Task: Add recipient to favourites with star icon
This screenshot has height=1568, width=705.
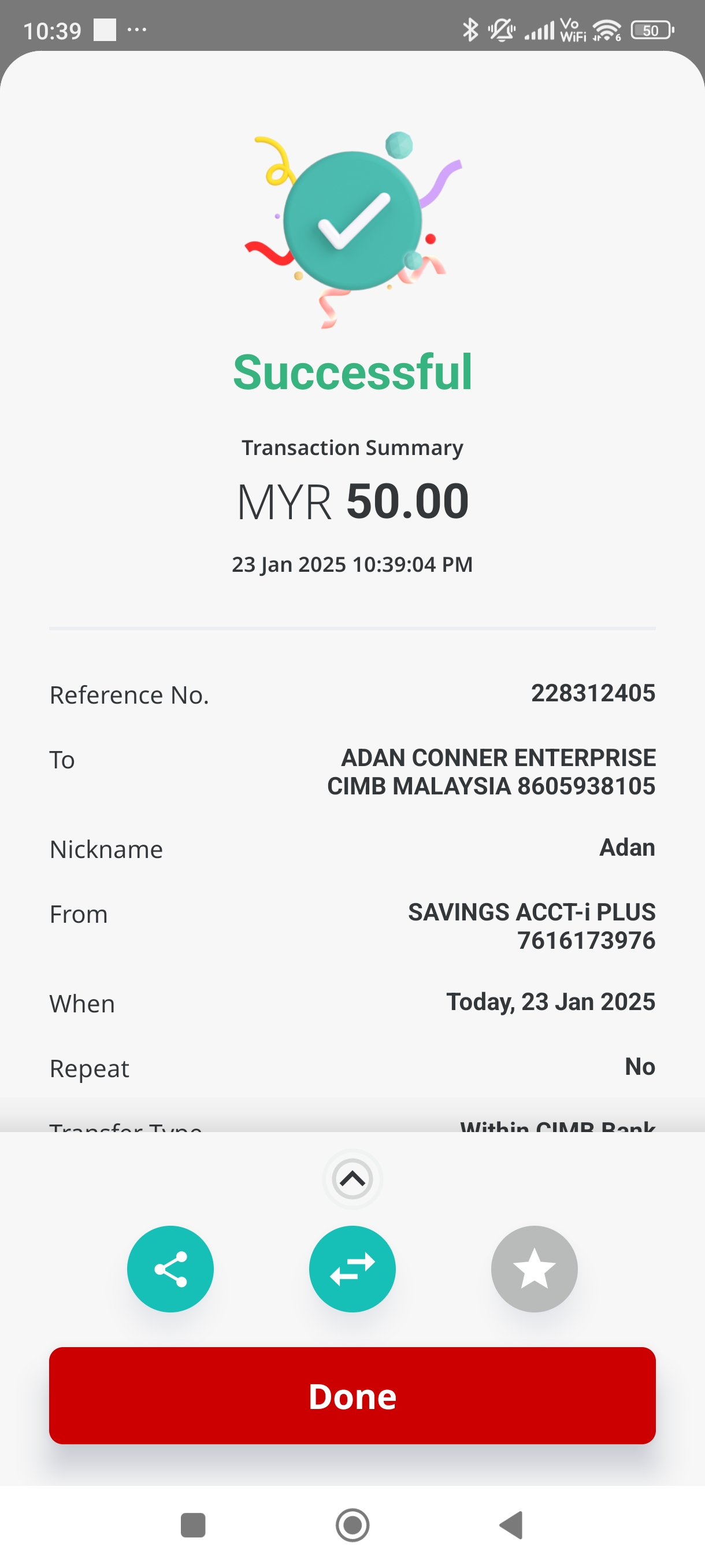Action: (534, 1269)
